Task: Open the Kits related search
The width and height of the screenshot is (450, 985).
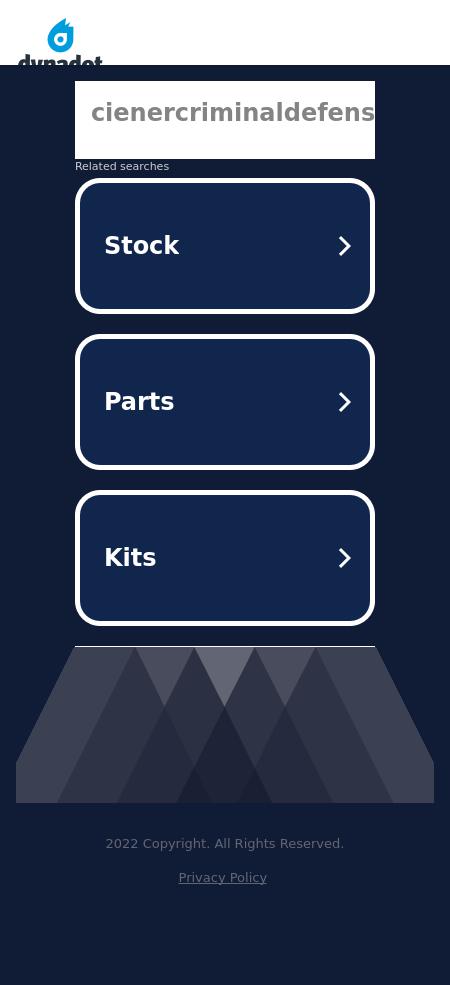Action: 225,558
